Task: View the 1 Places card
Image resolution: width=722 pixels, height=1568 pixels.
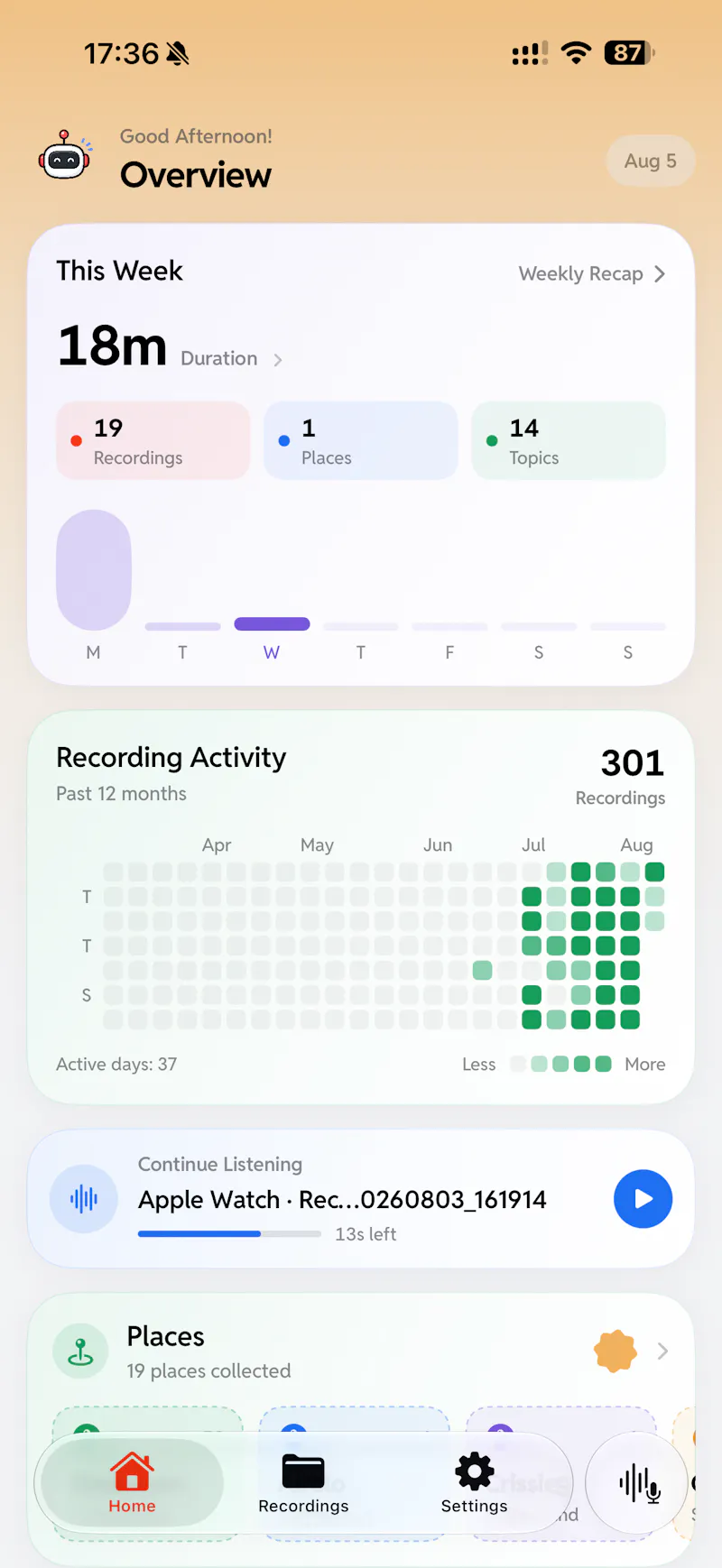Action: (x=361, y=440)
